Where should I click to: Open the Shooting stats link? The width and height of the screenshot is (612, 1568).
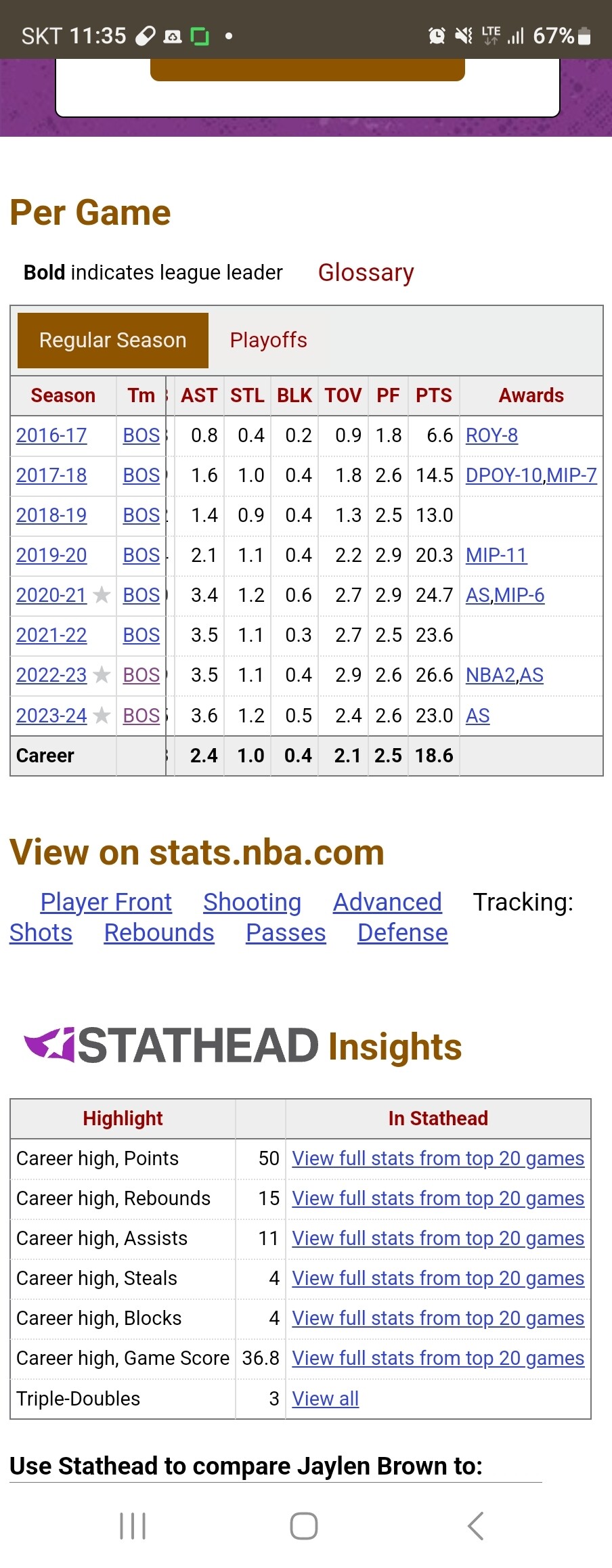click(x=252, y=902)
